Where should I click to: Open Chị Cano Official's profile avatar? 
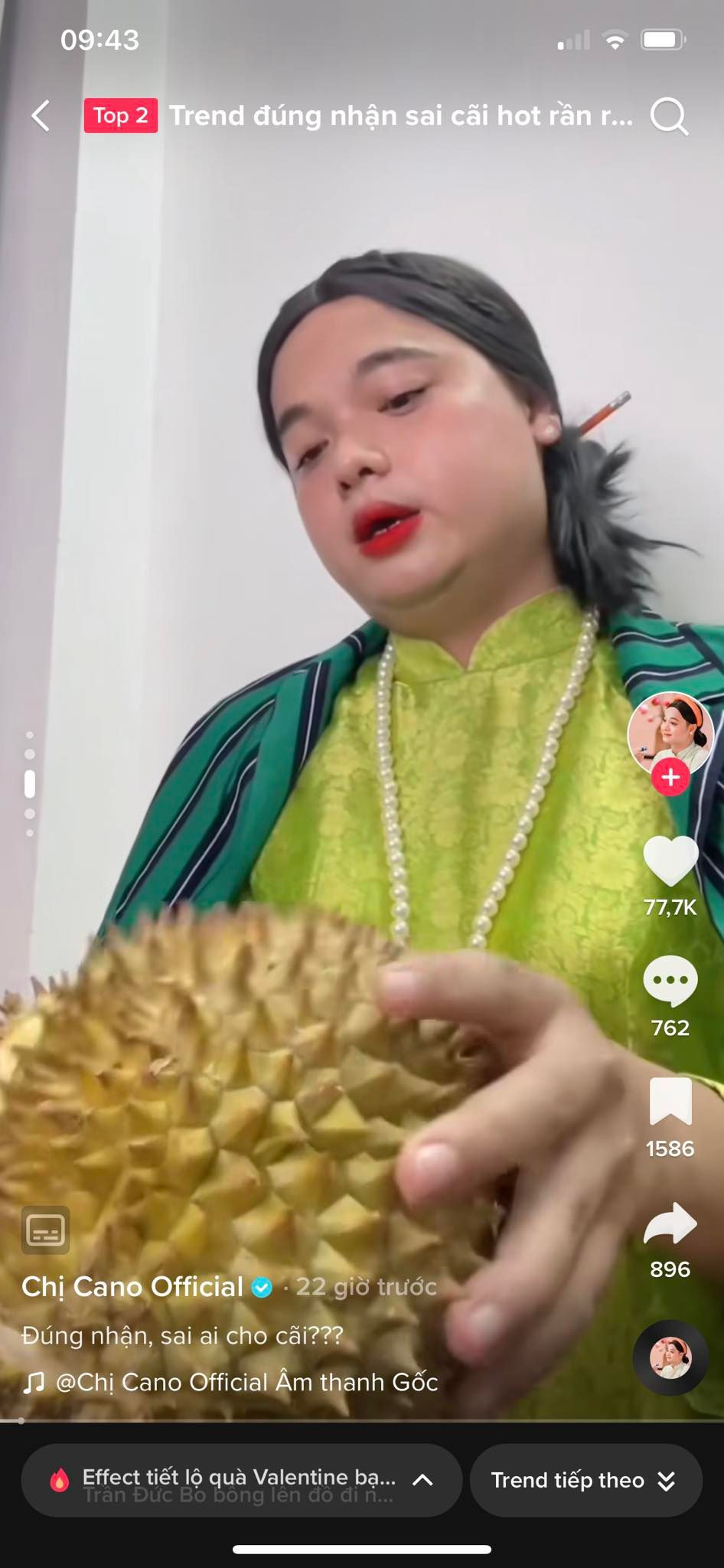(670, 734)
